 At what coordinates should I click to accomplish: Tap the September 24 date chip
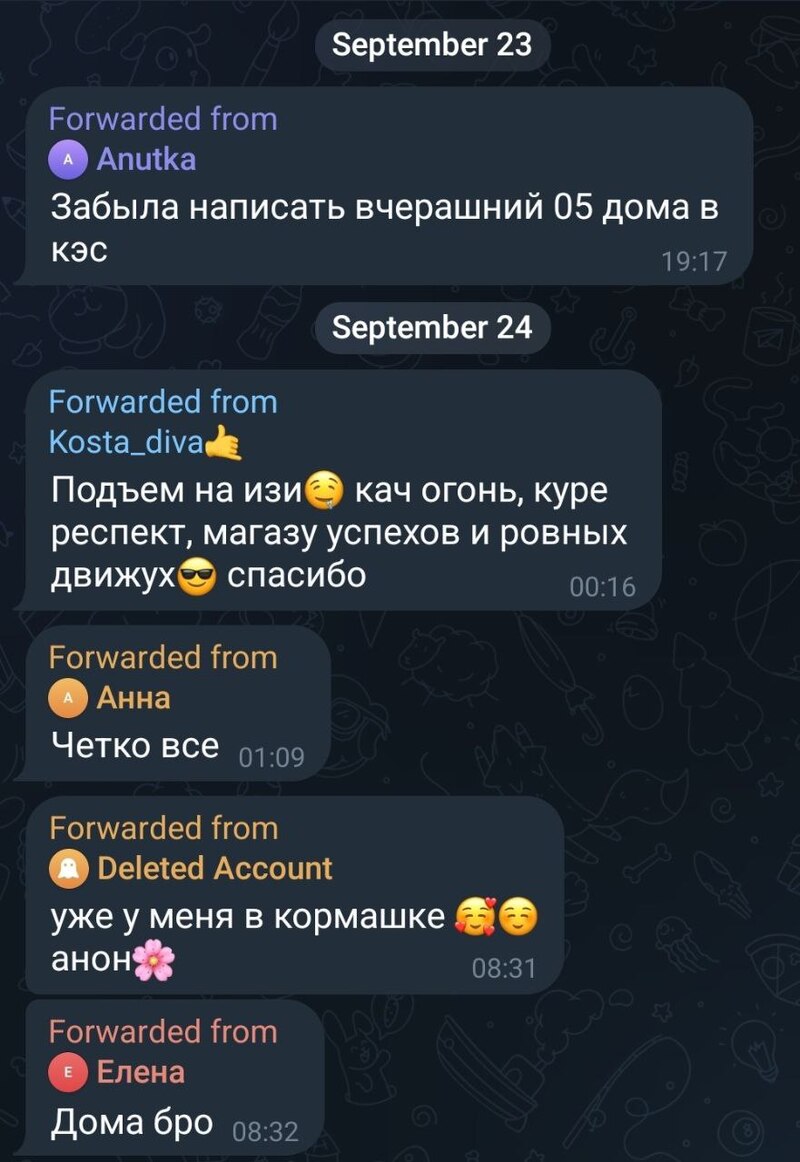[433, 328]
